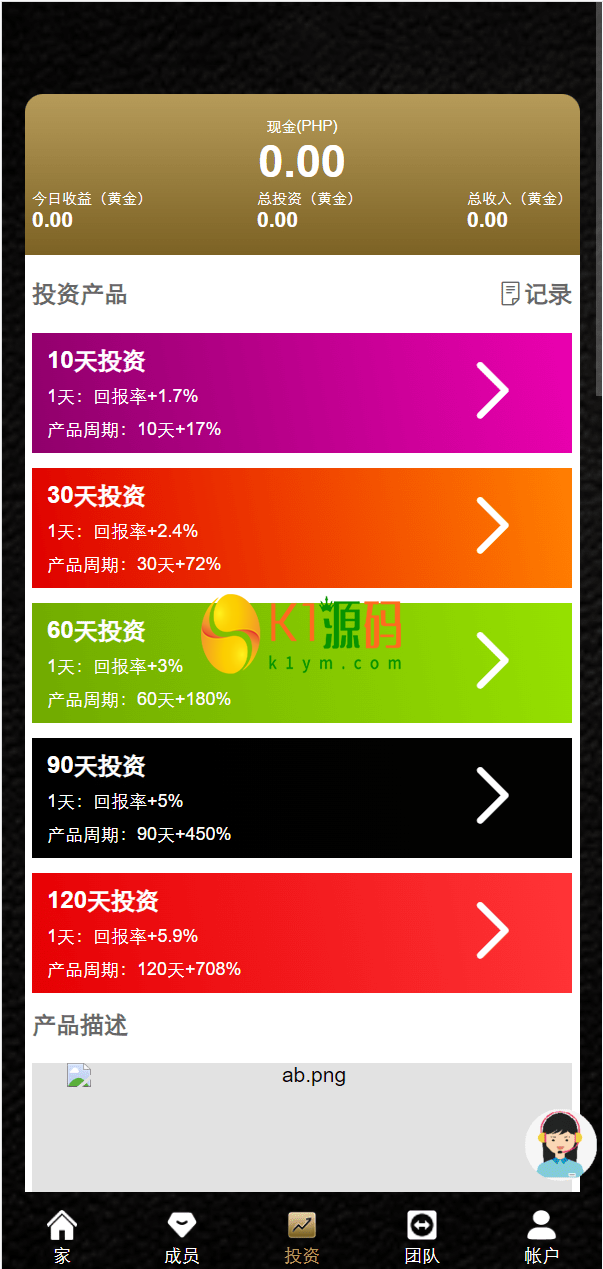This screenshot has width=603, height=1269.
Task: Choose the 90天投资 black card
Action: coord(301,798)
